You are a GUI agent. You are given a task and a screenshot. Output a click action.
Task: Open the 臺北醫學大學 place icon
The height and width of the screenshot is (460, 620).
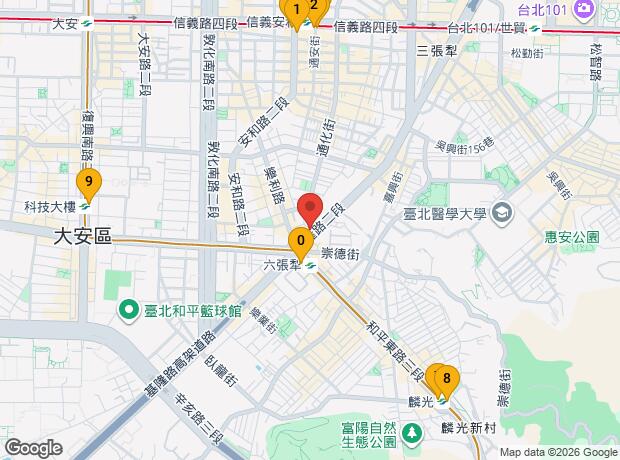(502, 214)
